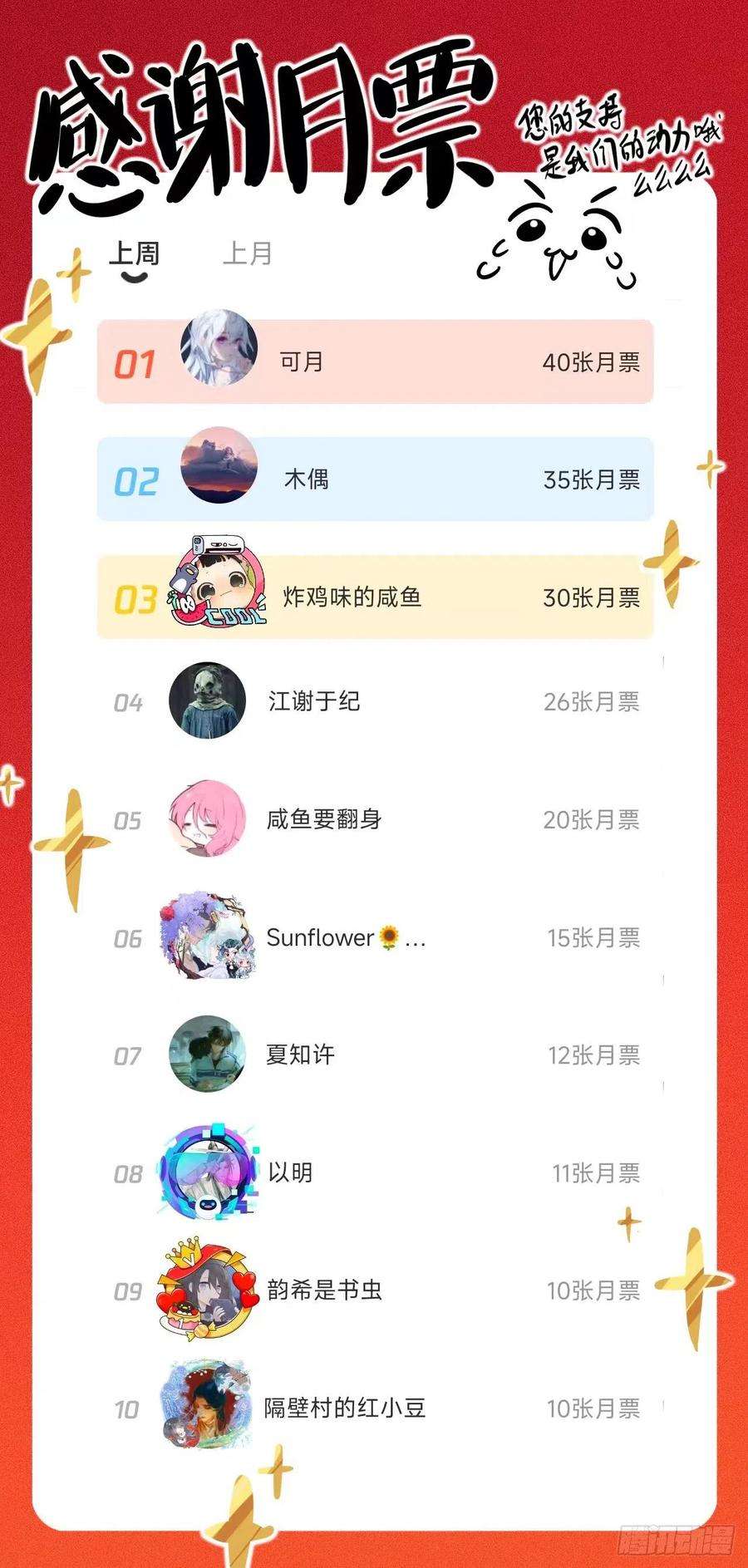Select the Sunflower user's avatar
The height and width of the screenshot is (1568, 748).
point(206,937)
